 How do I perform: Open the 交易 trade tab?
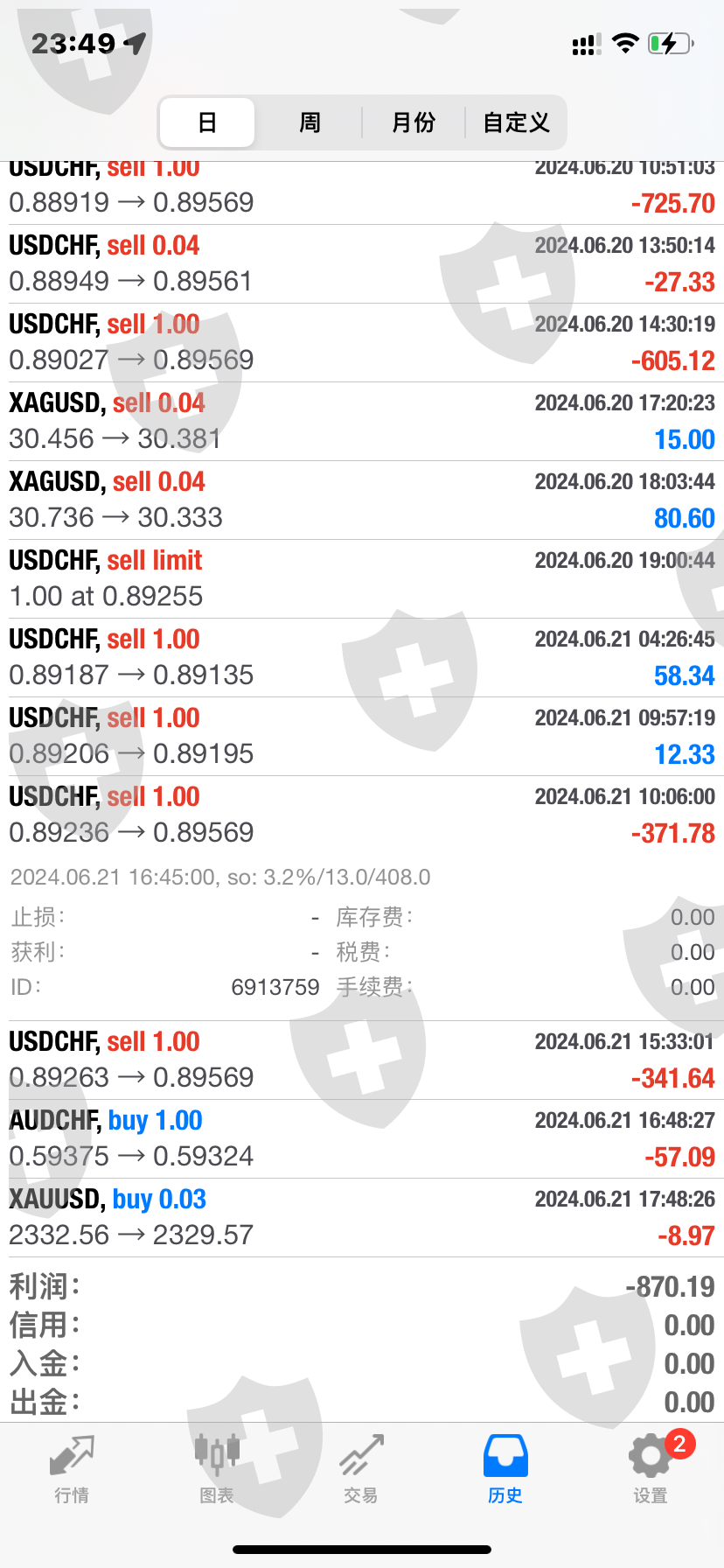point(361,1470)
